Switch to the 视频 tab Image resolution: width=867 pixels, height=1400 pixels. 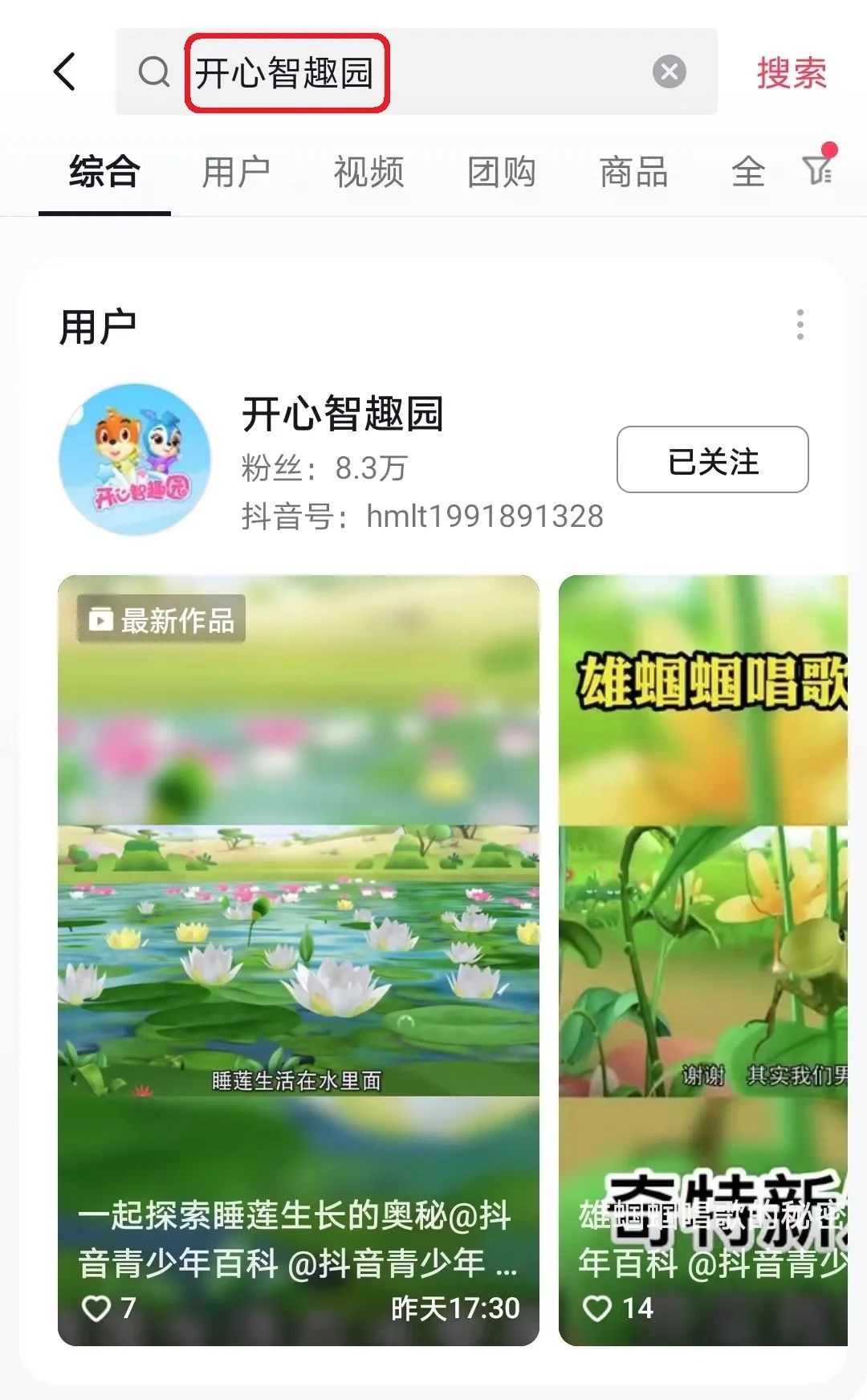[368, 172]
